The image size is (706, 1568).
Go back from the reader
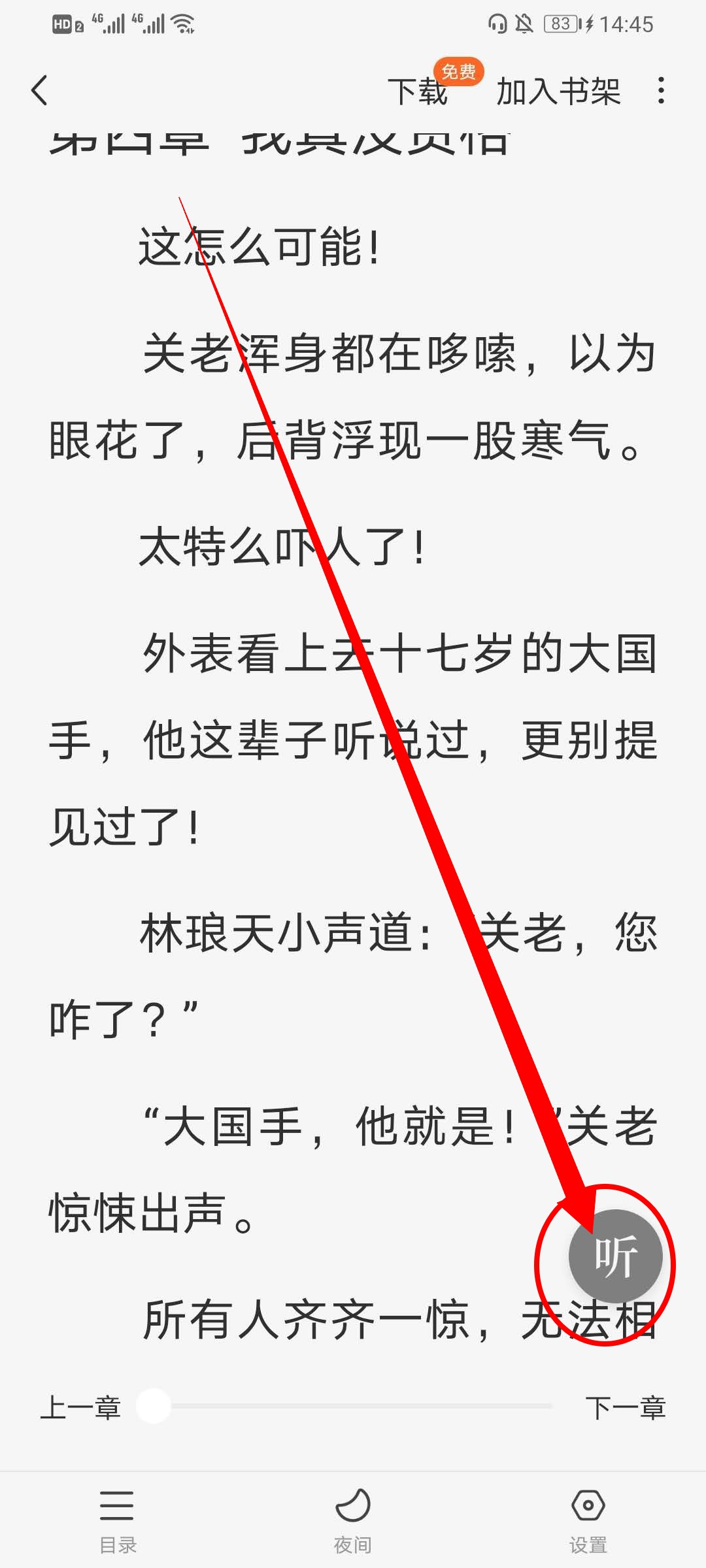tap(41, 90)
